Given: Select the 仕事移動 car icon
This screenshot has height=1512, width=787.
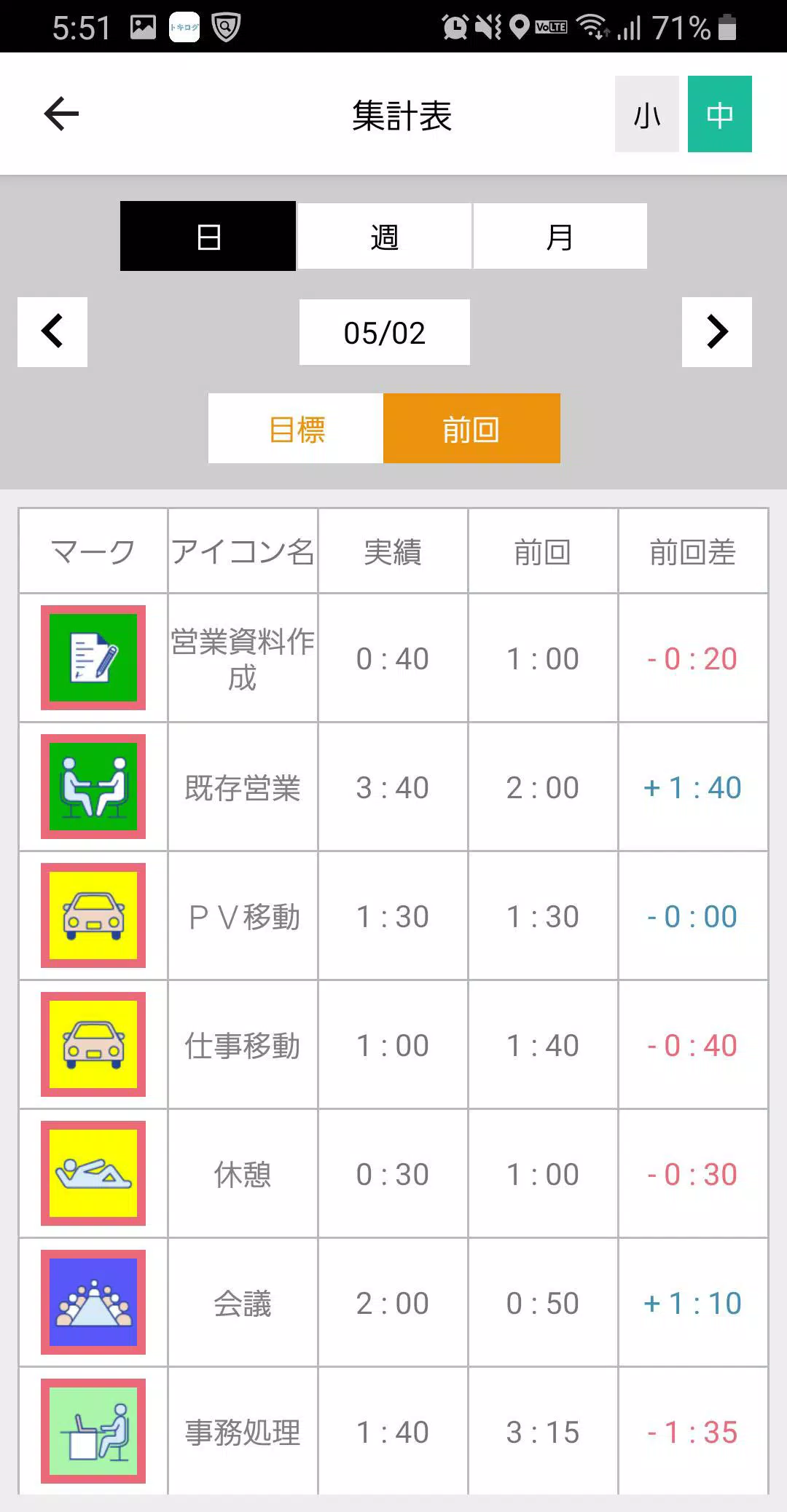Looking at the screenshot, I should tap(94, 1044).
